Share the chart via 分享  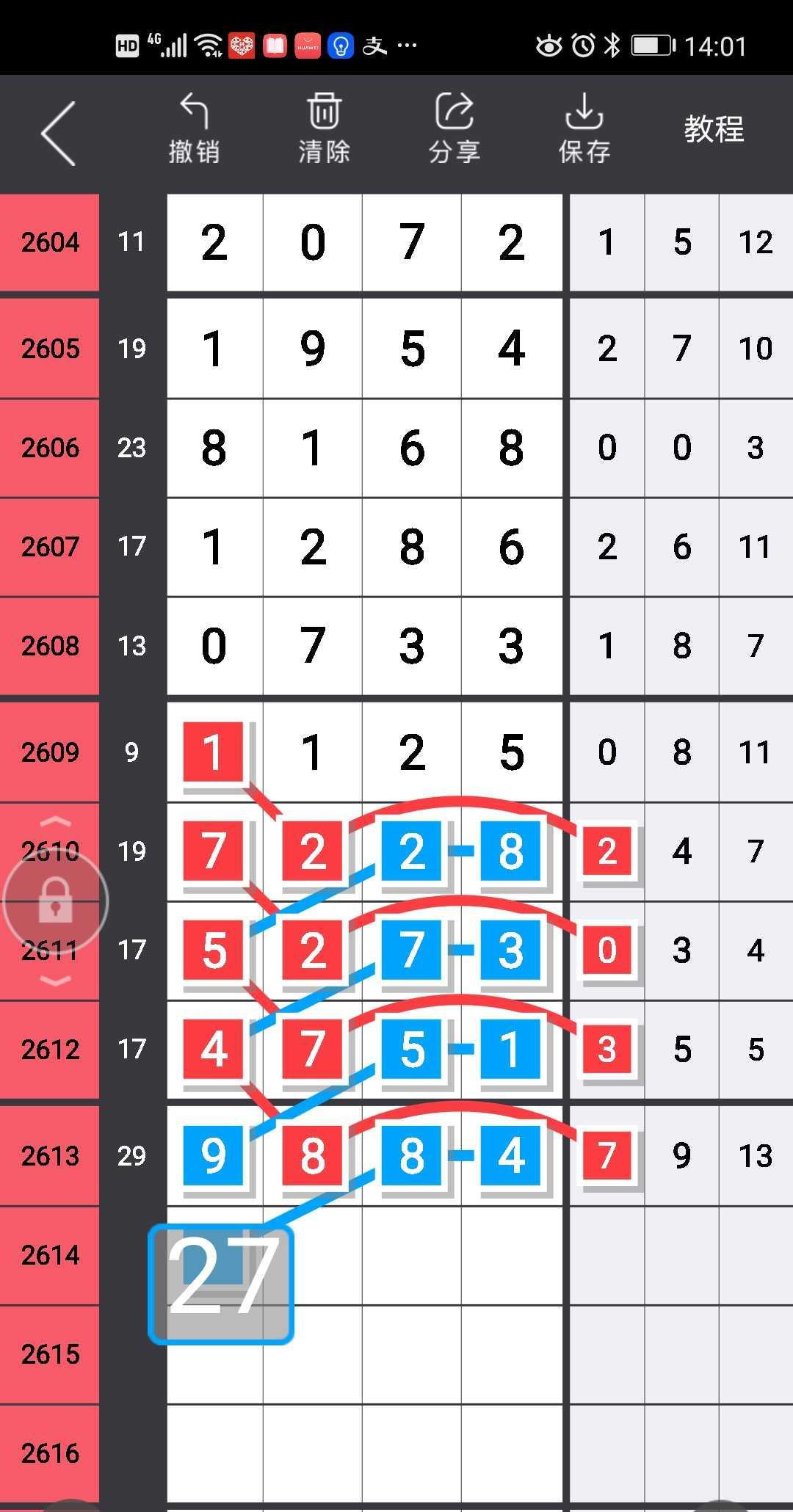pyautogui.click(x=455, y=128)
